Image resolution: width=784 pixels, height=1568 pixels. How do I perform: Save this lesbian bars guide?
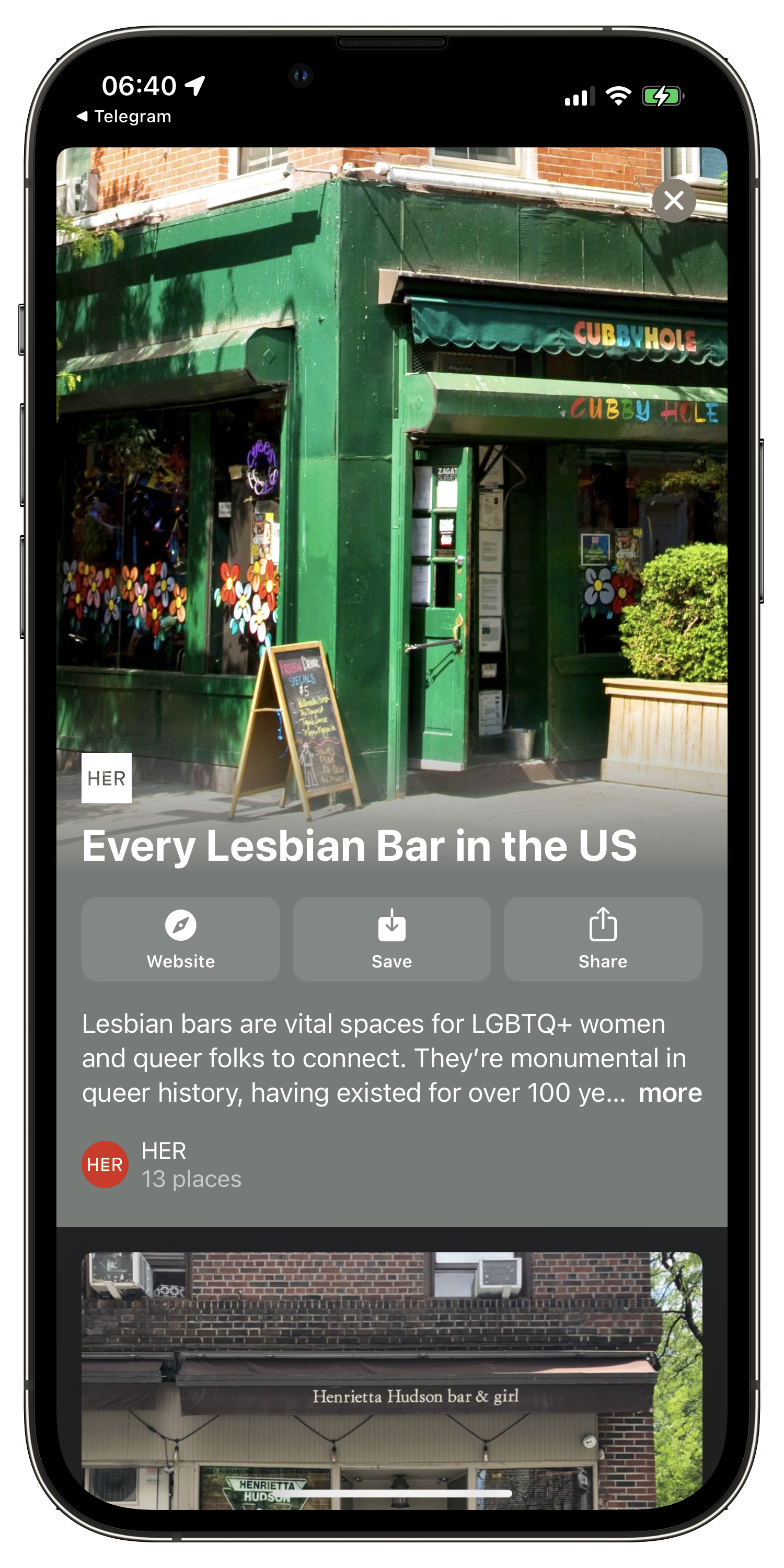click(391, 939)
